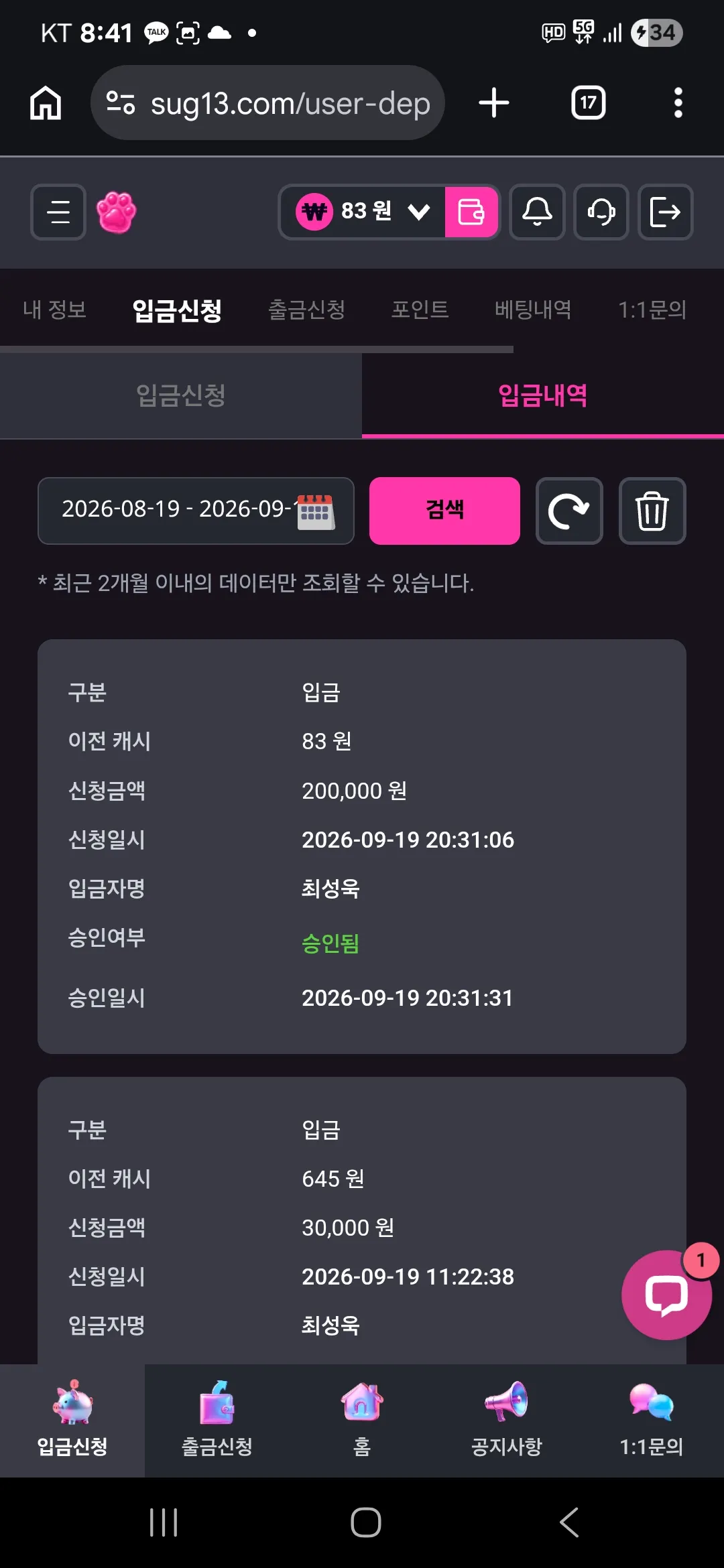724x1568 pixels.
Task: Select the 베팅내역 tab
Action: tap(533, 310)
